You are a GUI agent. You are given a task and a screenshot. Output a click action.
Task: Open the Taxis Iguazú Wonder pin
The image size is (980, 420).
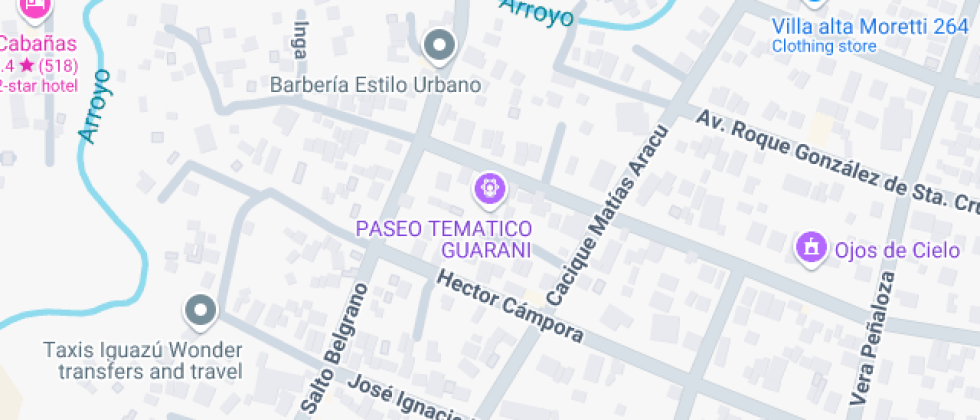pos(202,310)
